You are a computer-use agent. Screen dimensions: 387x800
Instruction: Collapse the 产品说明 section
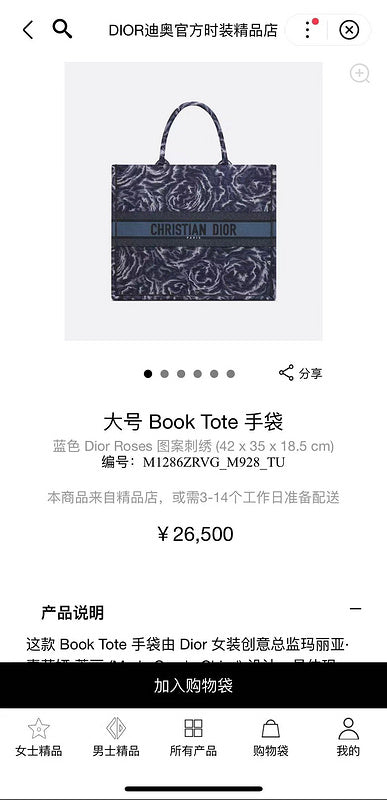pyautogui.click(x=355, y=609)
